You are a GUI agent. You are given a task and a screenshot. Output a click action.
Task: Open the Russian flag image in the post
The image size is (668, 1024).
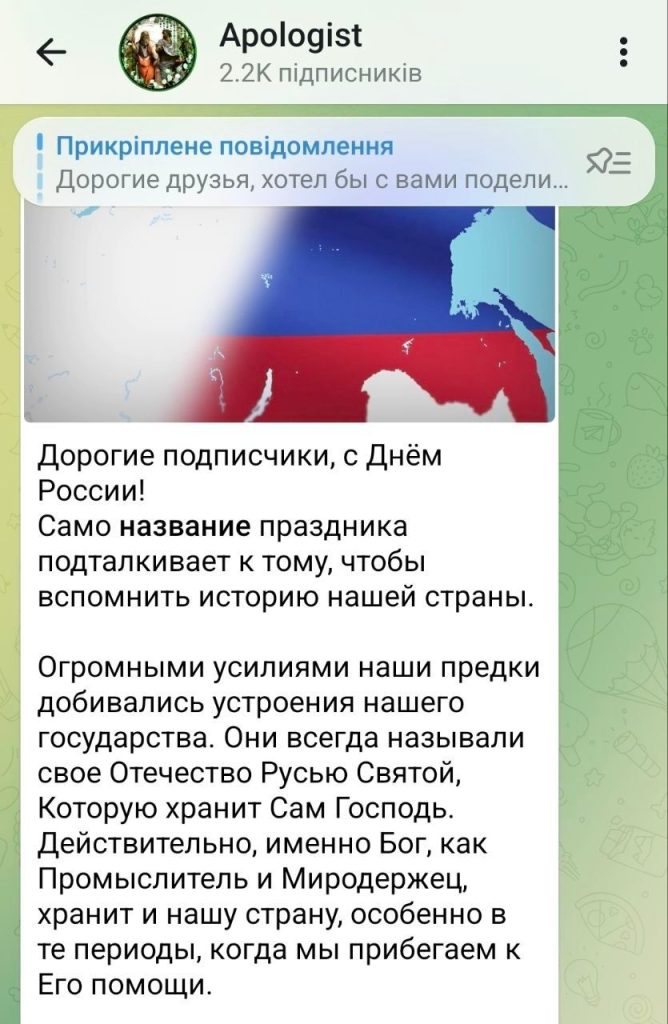tap(288, 314)
